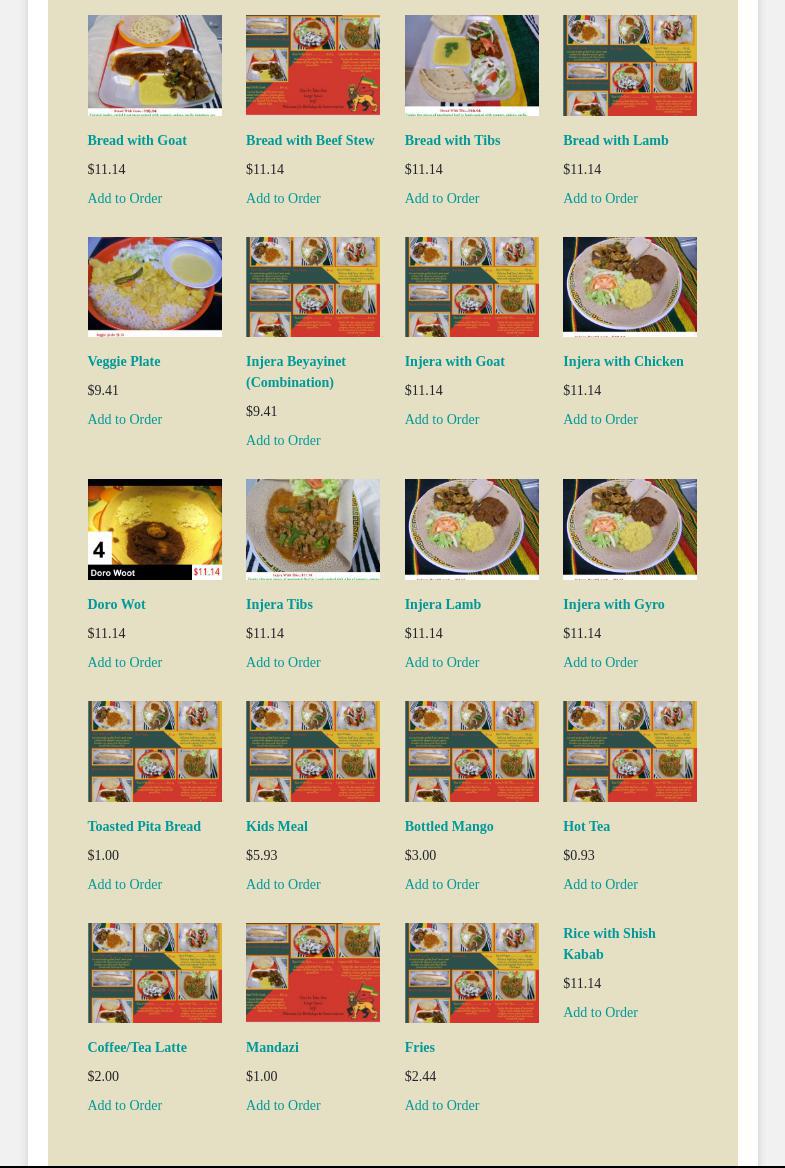Open Injera Beyayinet (Combination) item
This screenshot has width=785, height=1168.
tap(295, 371)
